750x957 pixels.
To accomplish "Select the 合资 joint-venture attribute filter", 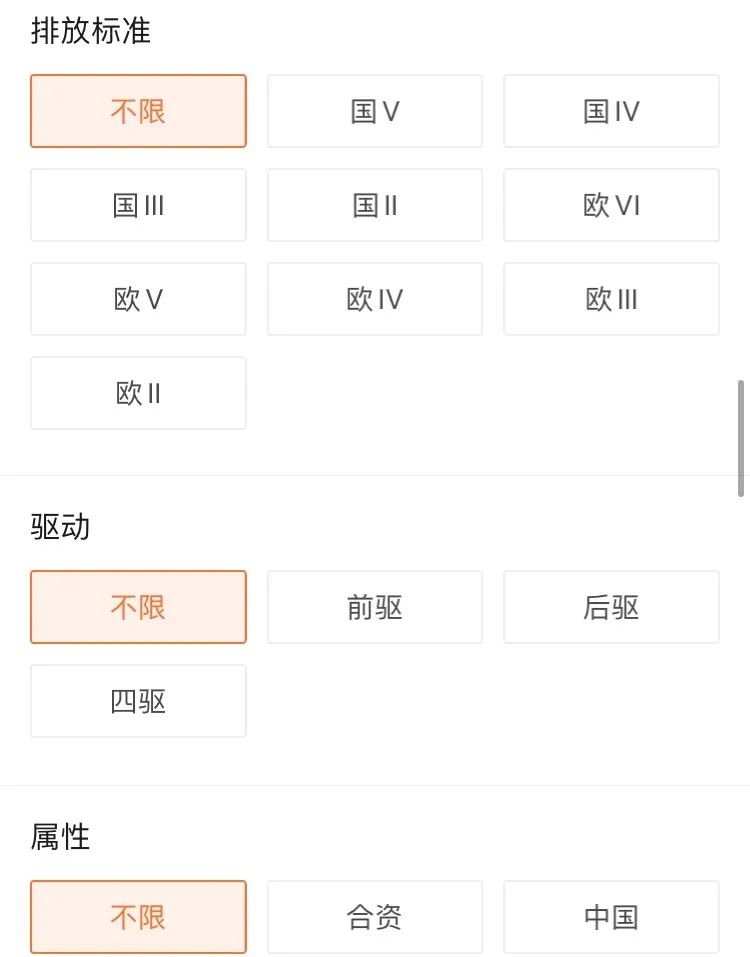I will click(375, 917).
